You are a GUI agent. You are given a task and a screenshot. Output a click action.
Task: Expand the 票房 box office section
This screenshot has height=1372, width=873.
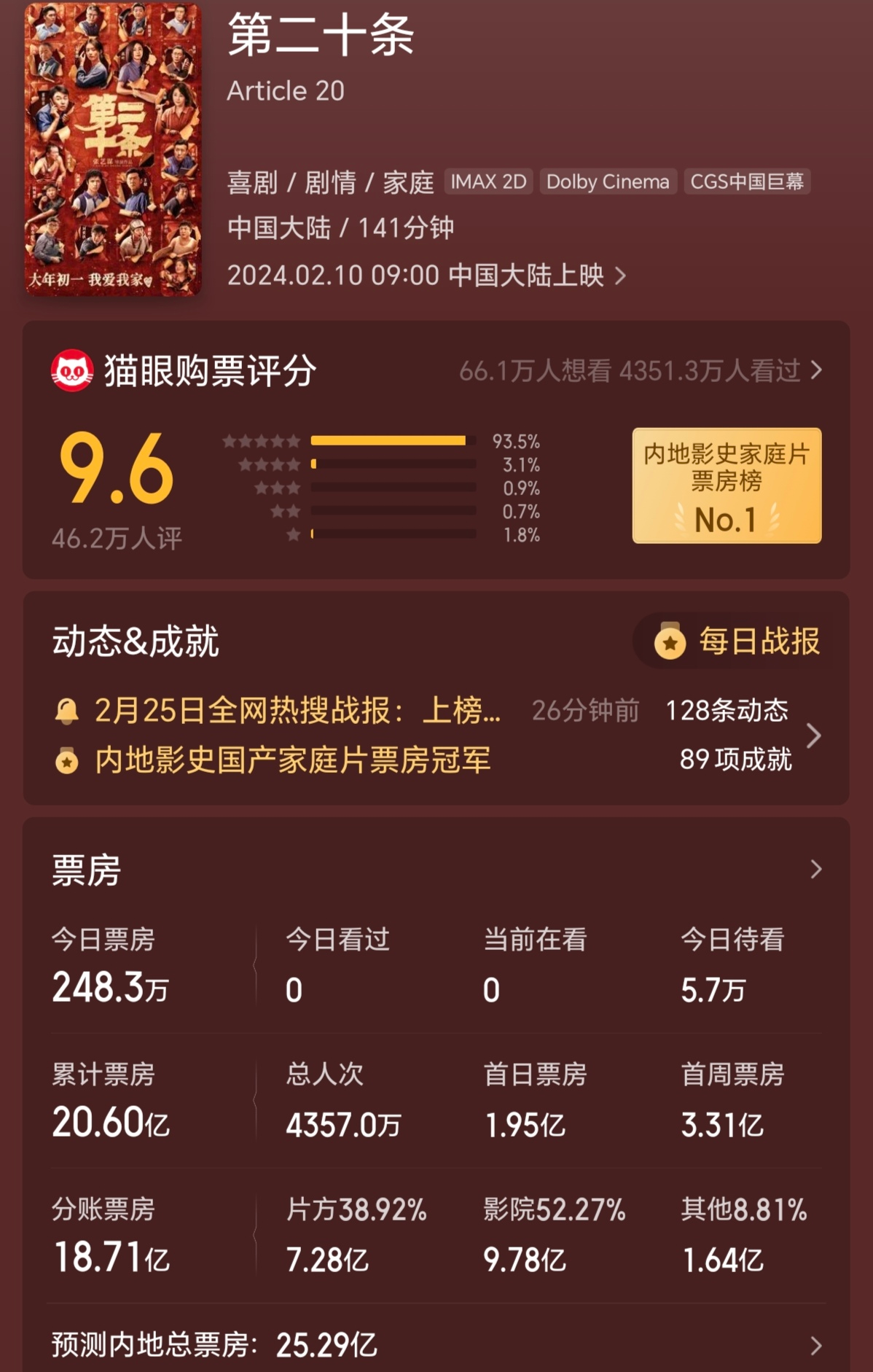point(815,869)
